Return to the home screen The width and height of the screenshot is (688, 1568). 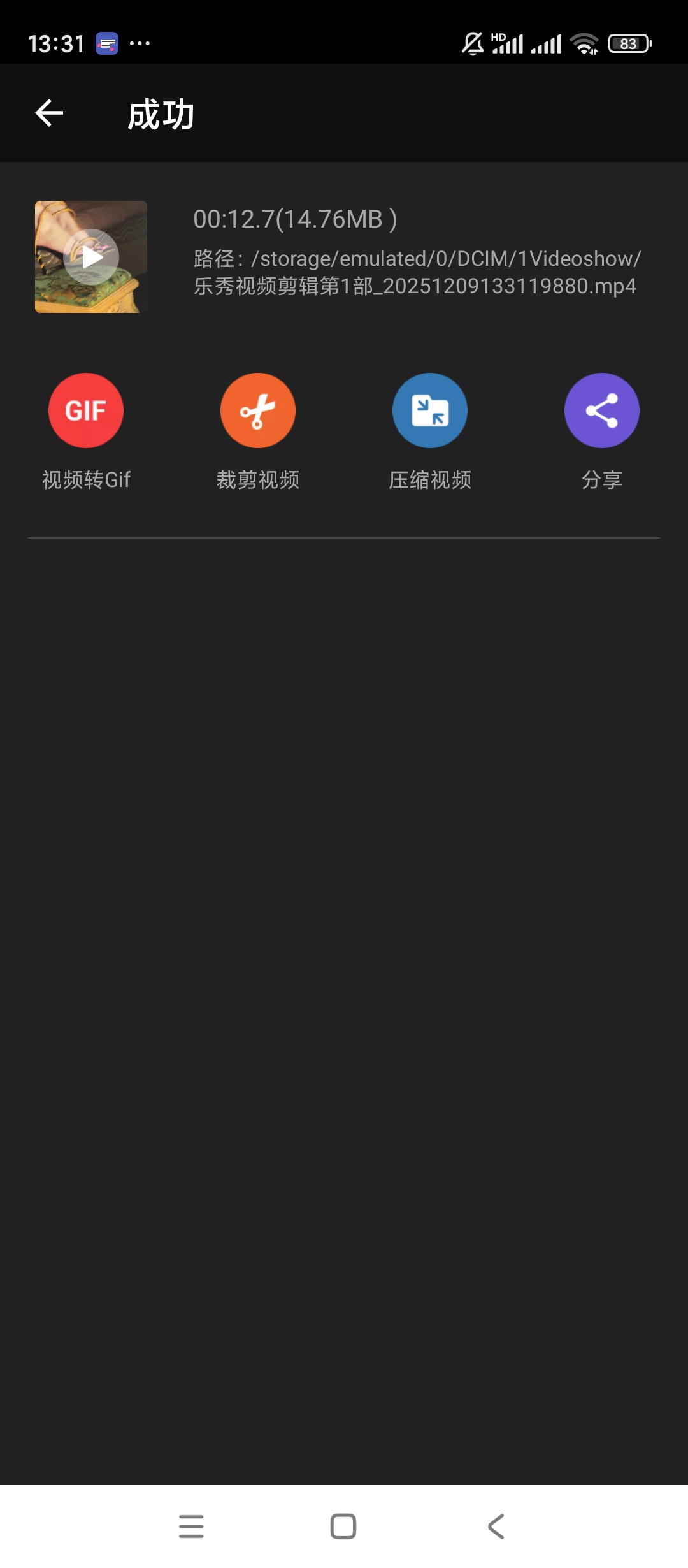click(343, 1527)
